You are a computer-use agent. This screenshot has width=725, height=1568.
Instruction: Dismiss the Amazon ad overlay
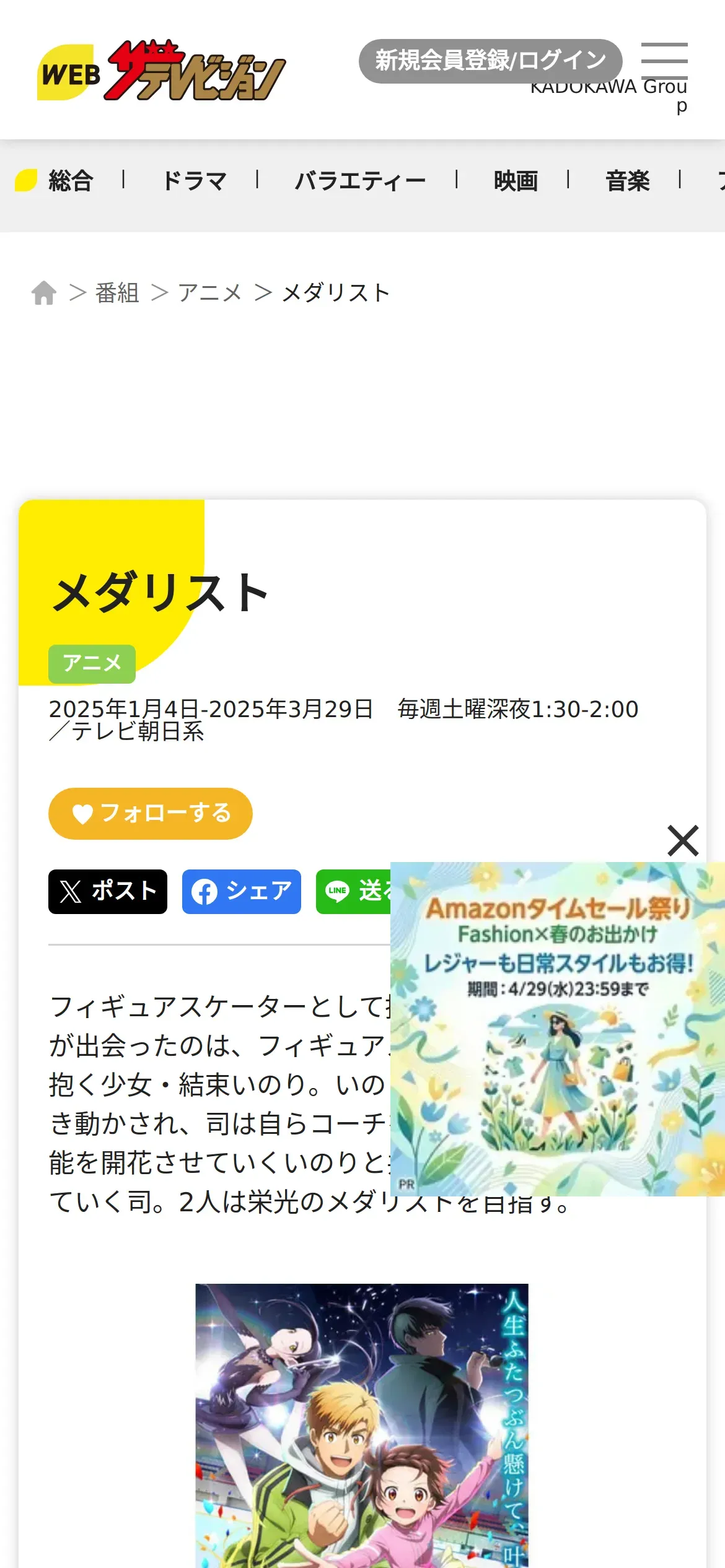coord(683,840)
